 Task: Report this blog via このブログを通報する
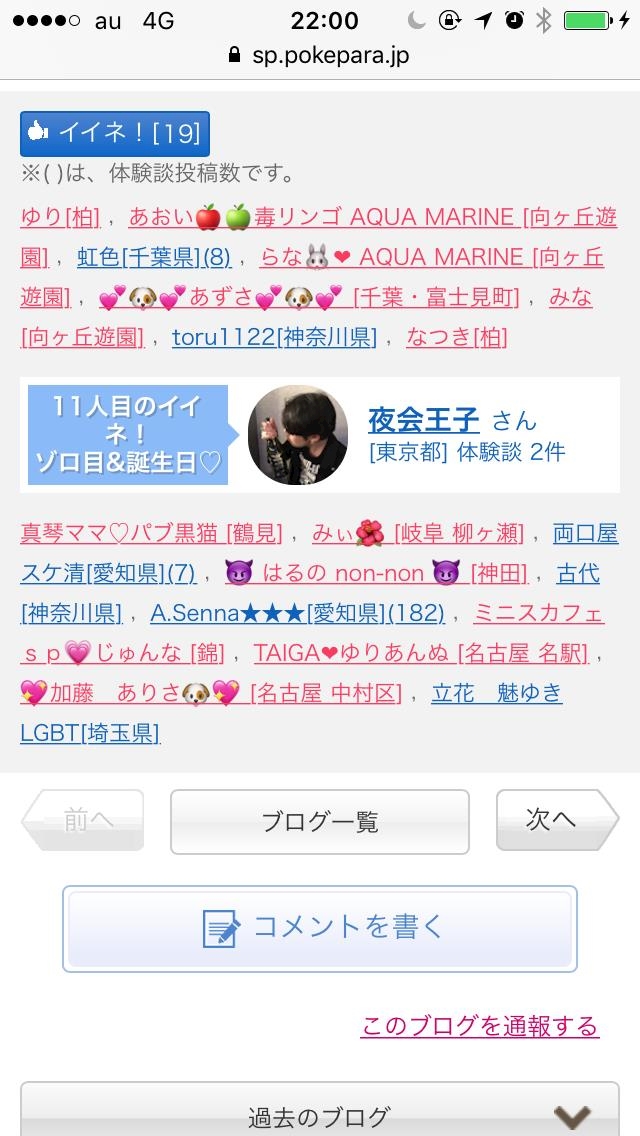click(x=480, y=1026)
